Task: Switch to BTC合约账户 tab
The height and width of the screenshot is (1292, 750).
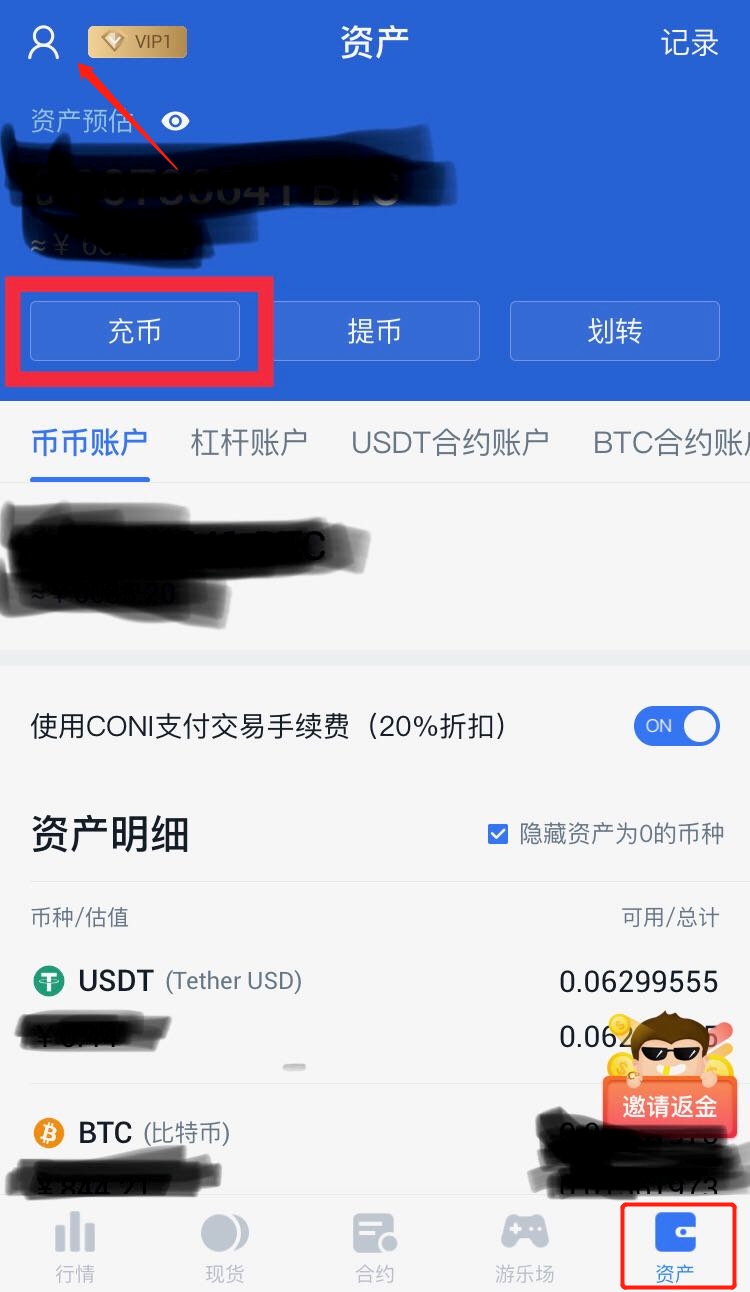Action: pyautogui.click(x=670, y=442)
